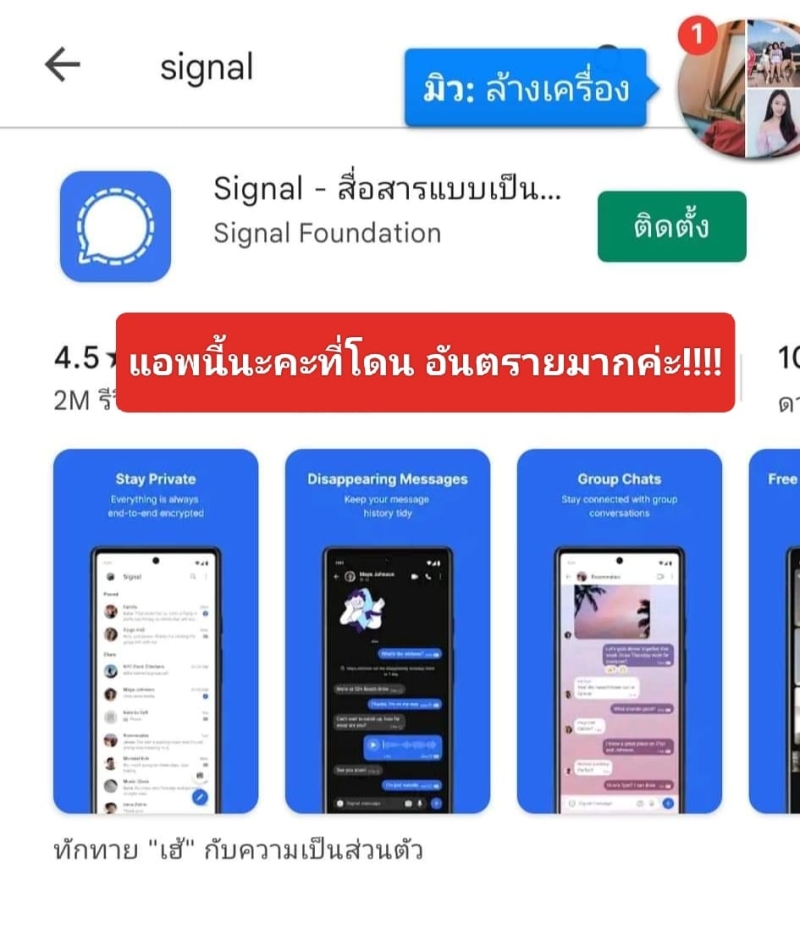The width and height of the screenshot is (800, 936).
Task: View the Group Chats screenshot
Action: [x=619, y=631]
